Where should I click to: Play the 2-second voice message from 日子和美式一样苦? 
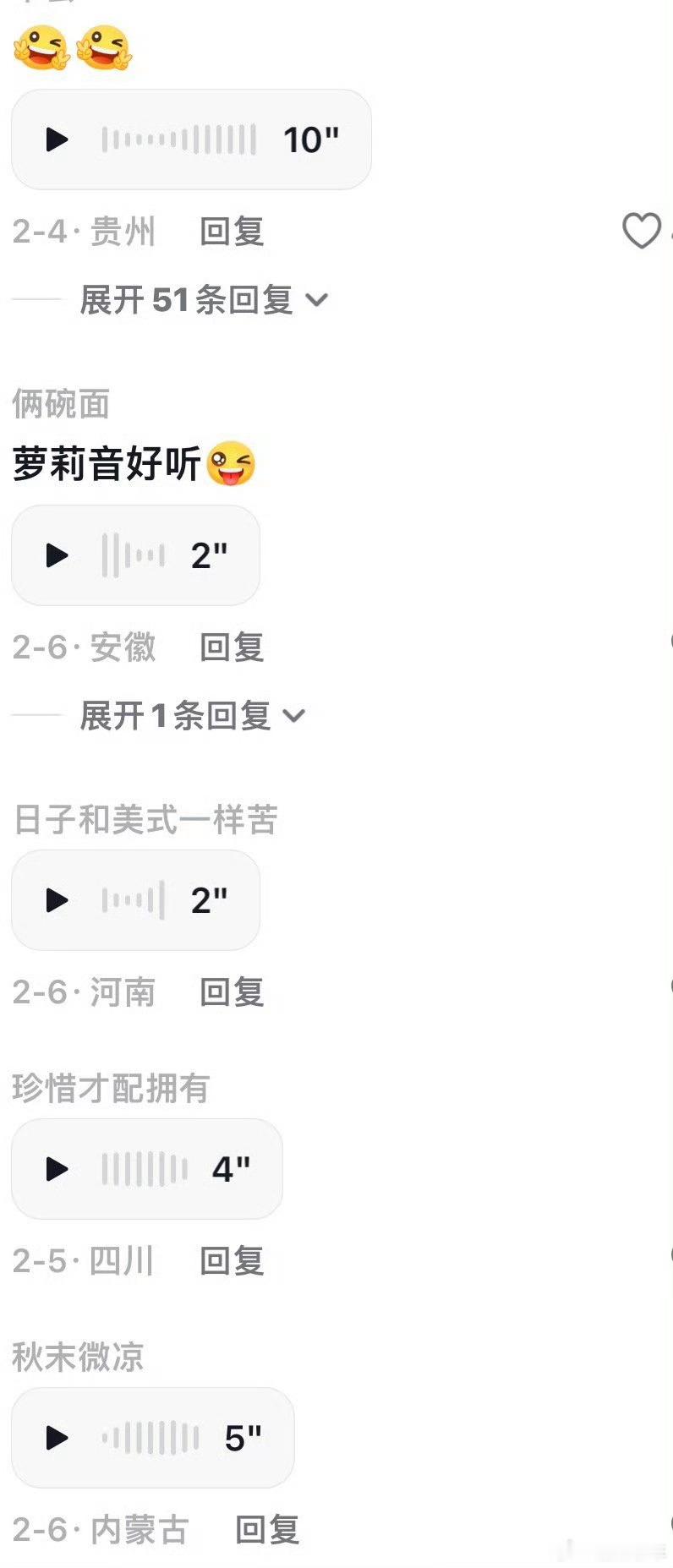[57, 900]
